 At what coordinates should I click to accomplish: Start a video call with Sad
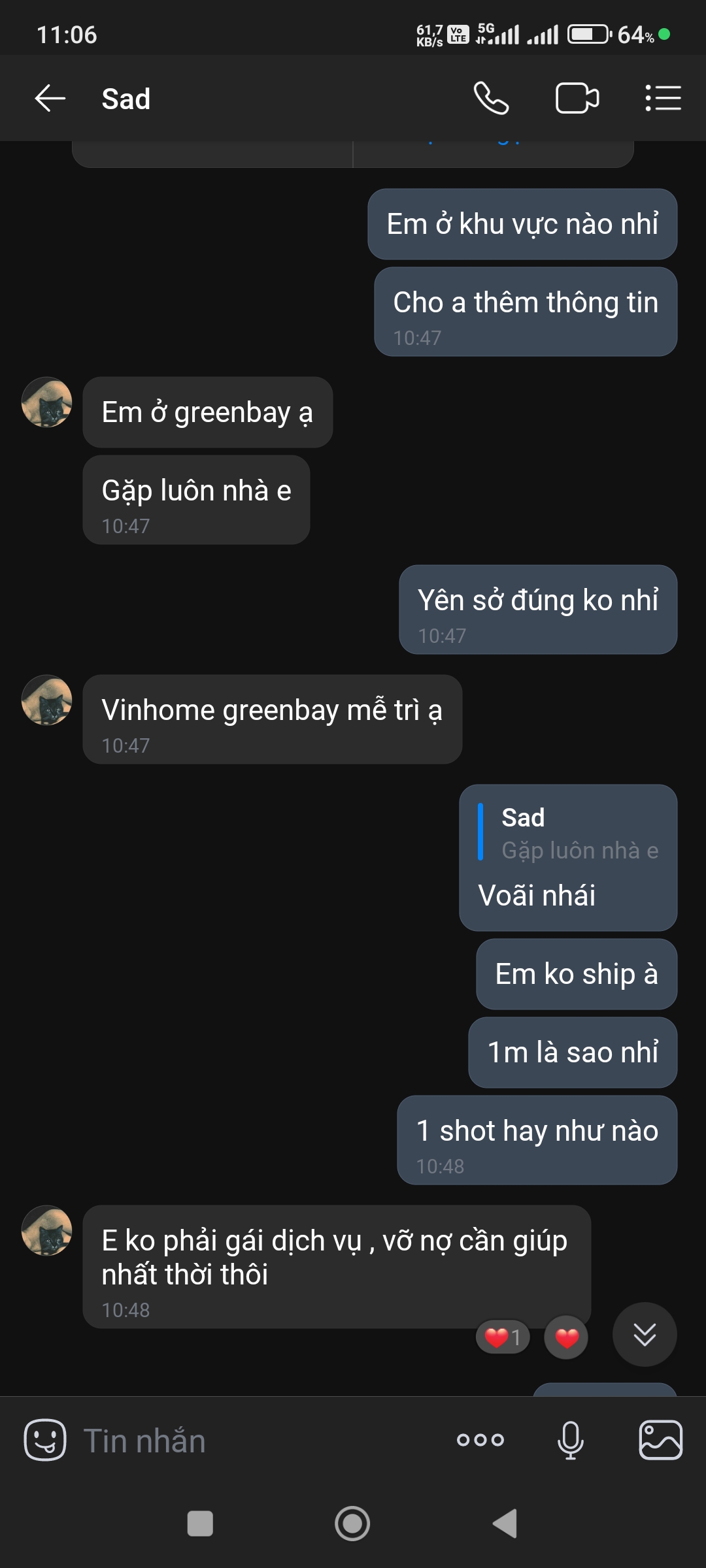pyautogui.click(x=577, y=99)
